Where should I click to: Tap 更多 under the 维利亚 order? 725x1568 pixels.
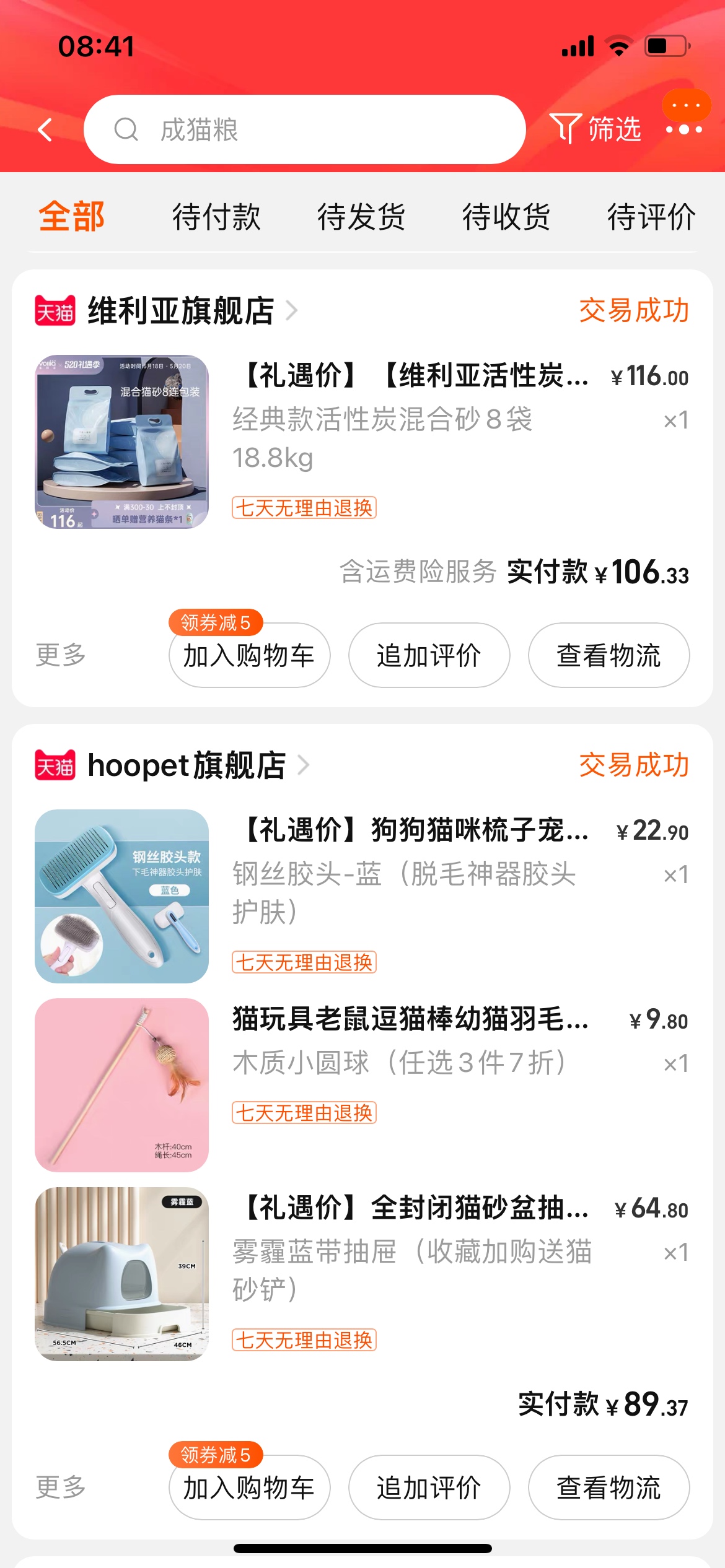[61, 655]
